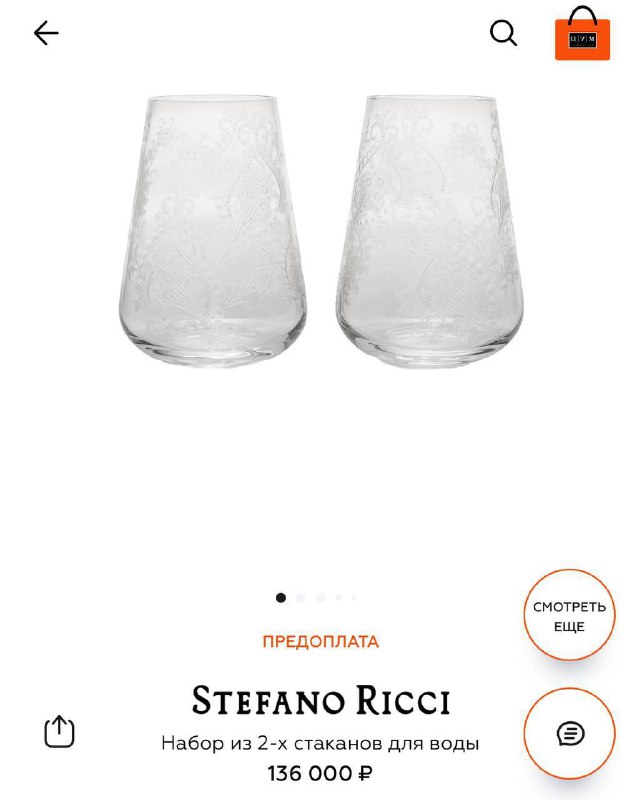
Task: Tap the СМОТРЕТЬ ЕЩЕ round button
Action: 569,616
